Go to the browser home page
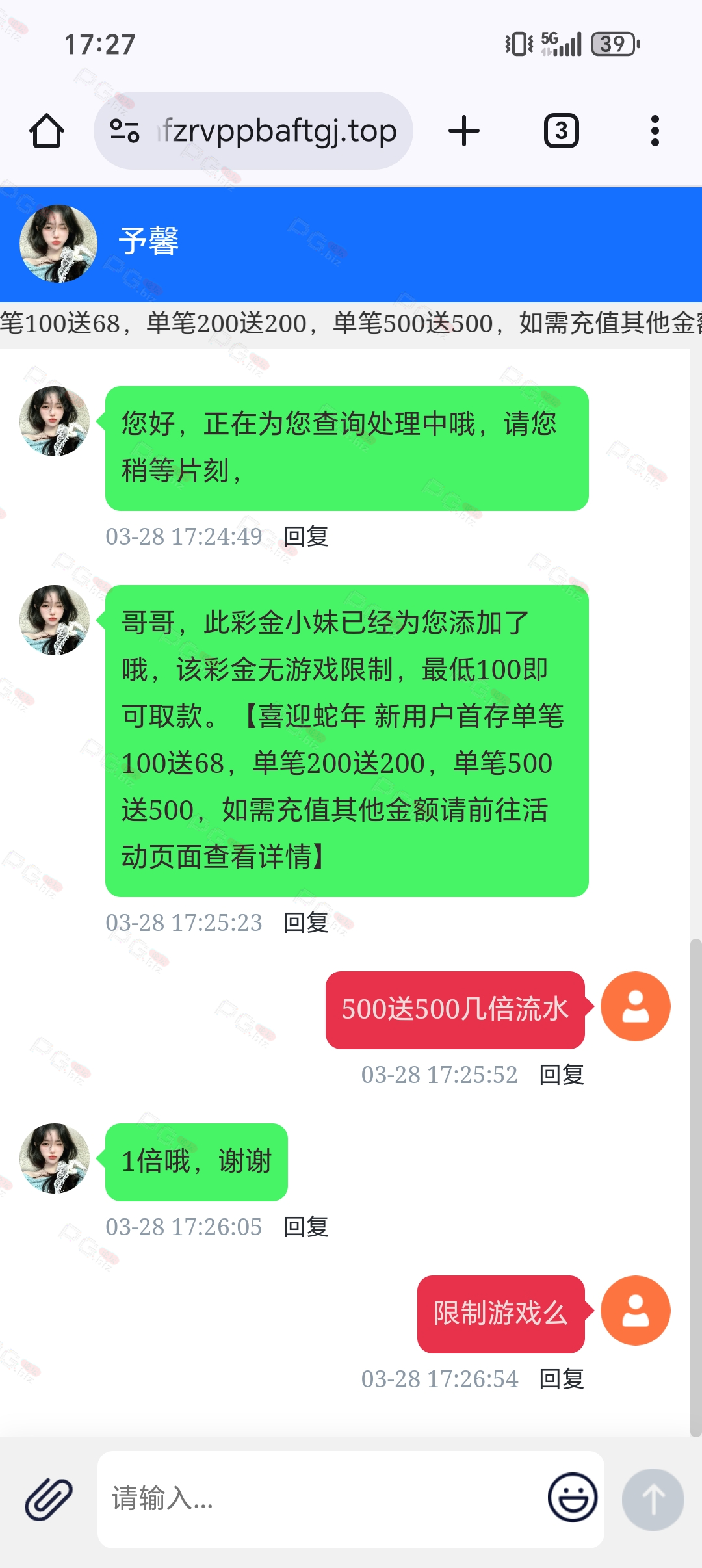Viewport: 702px width, 1568px height. (x=47, y=131)
